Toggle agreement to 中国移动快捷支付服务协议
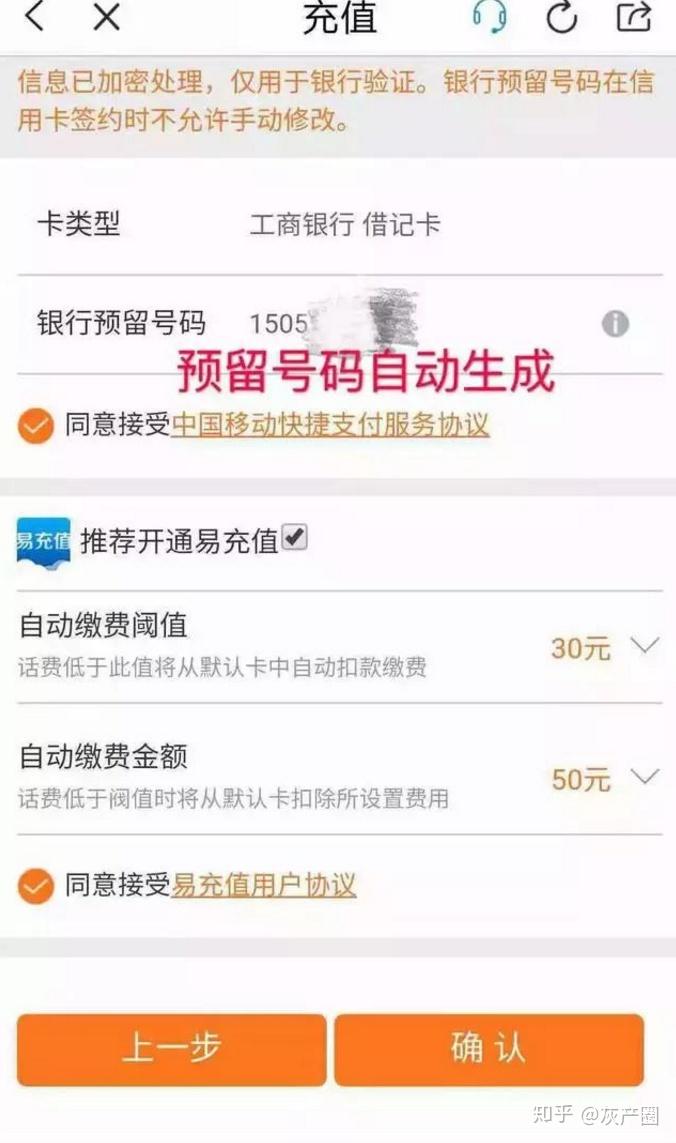676x1143 pixels. [x=36, y=426]
